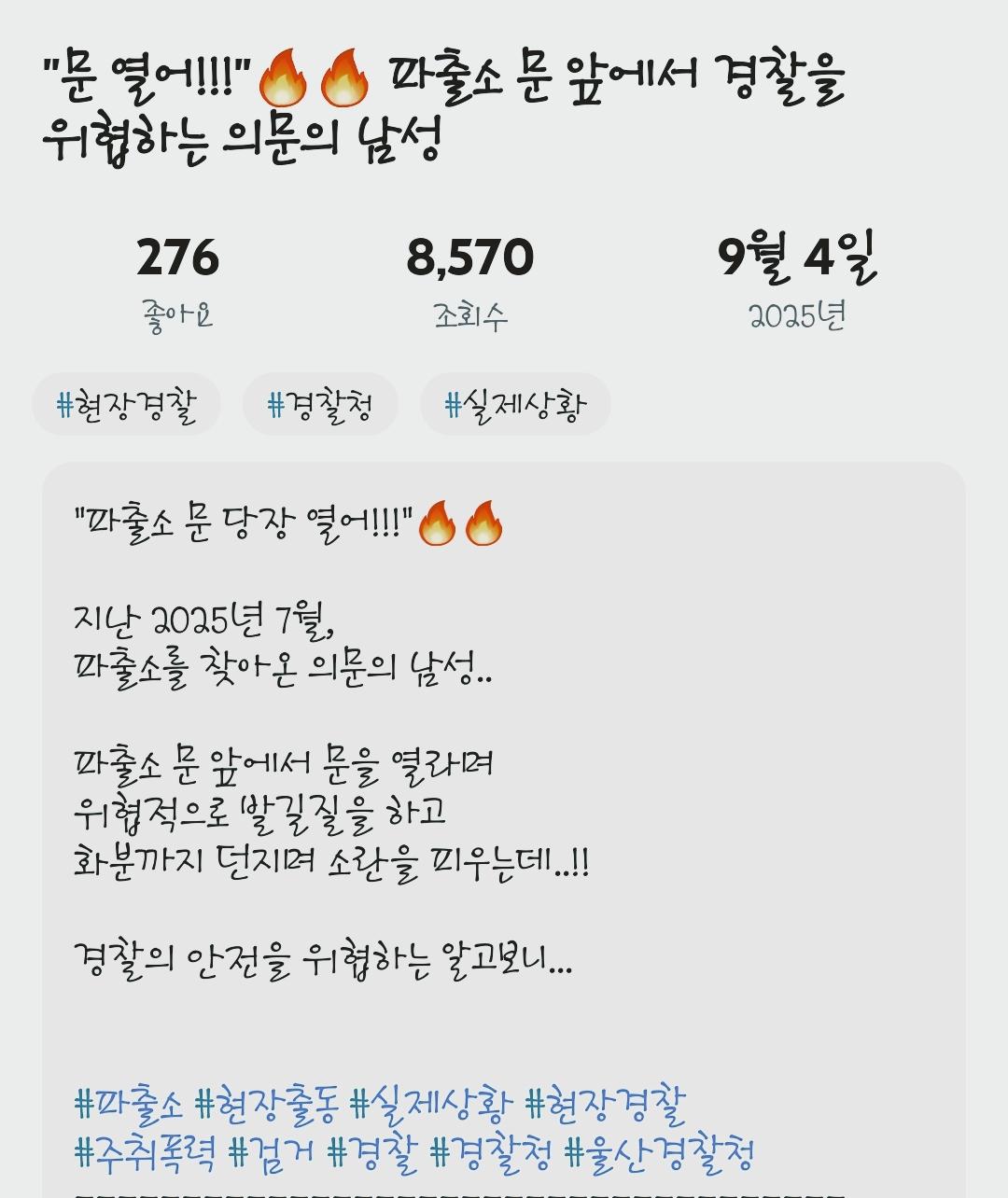1008x1198 pixels.
Task: Tap the #현장출동 hashtag link
Action: click(x=267, y=1105)
